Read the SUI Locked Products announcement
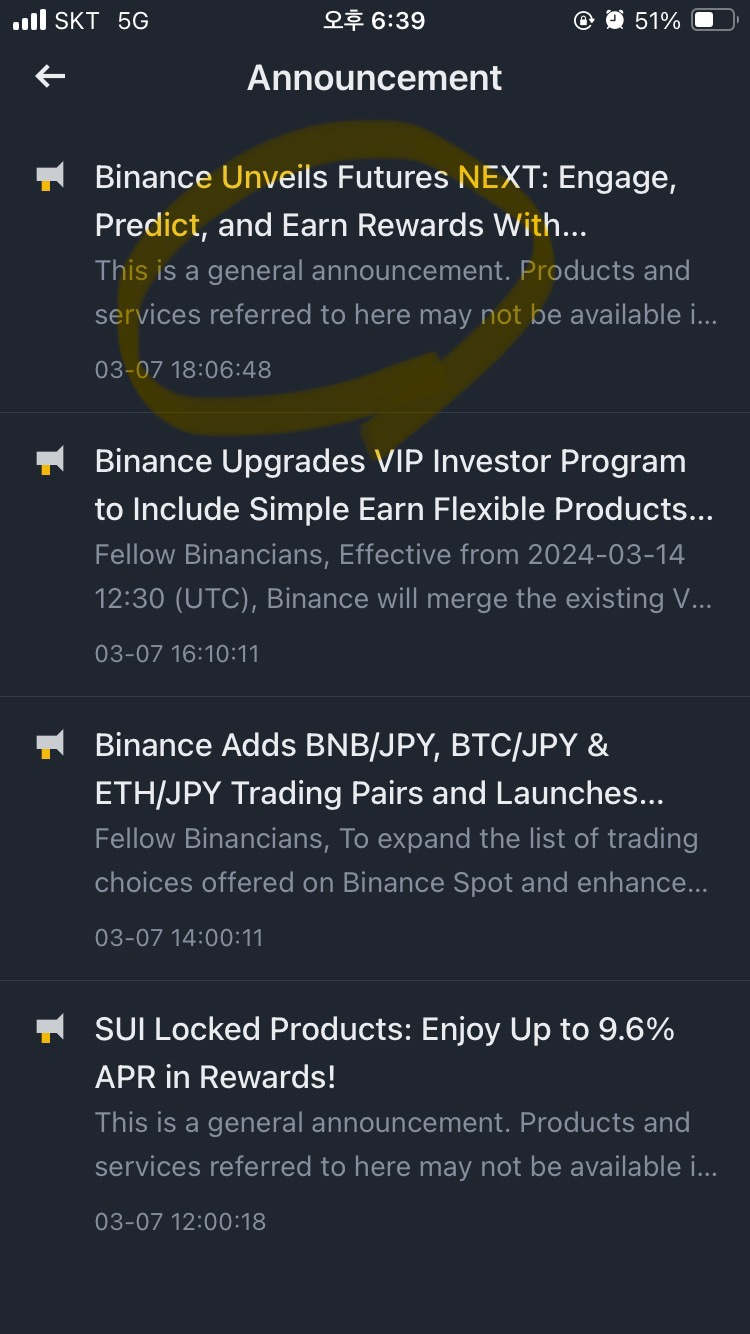 [385, 1053]
